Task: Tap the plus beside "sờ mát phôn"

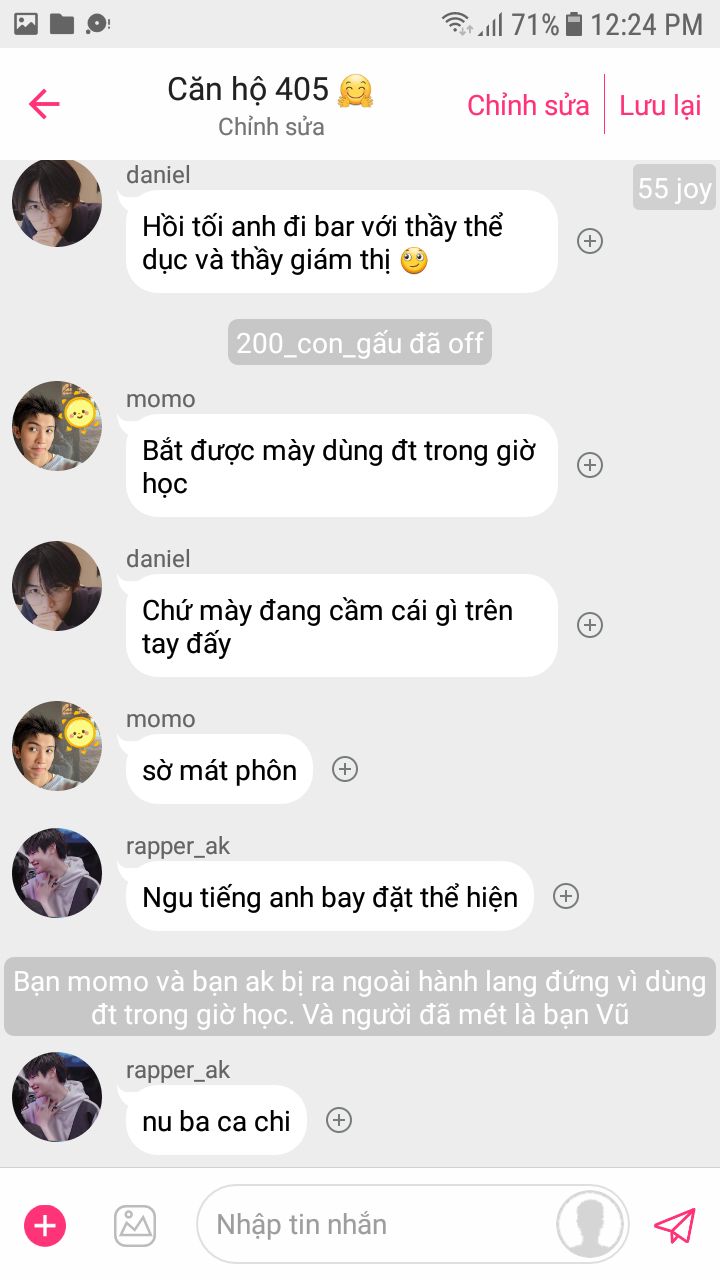Action: (x=345, y=769)
